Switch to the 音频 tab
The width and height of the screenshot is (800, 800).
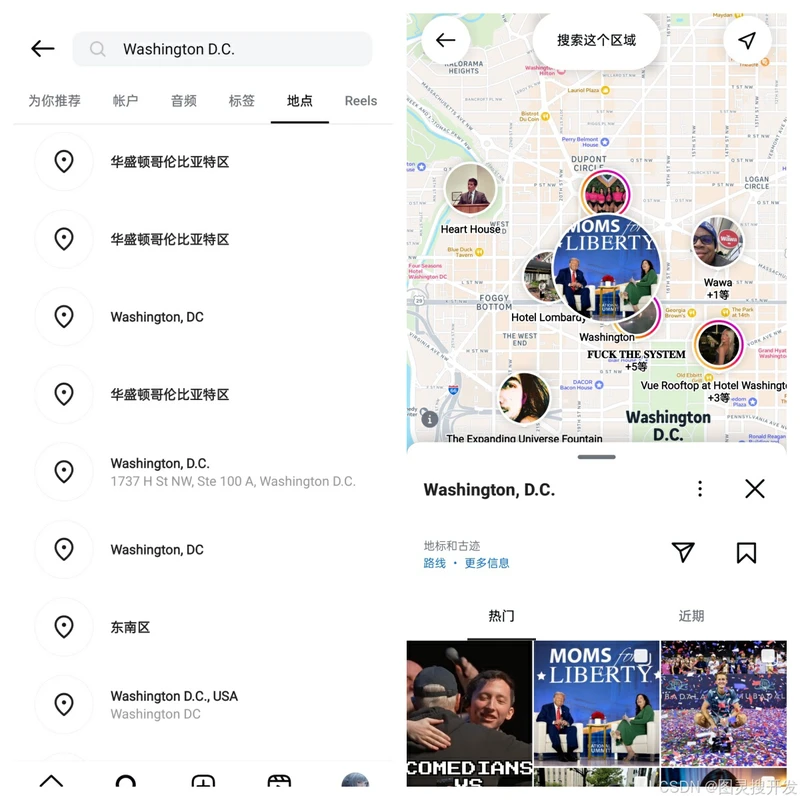183,101
